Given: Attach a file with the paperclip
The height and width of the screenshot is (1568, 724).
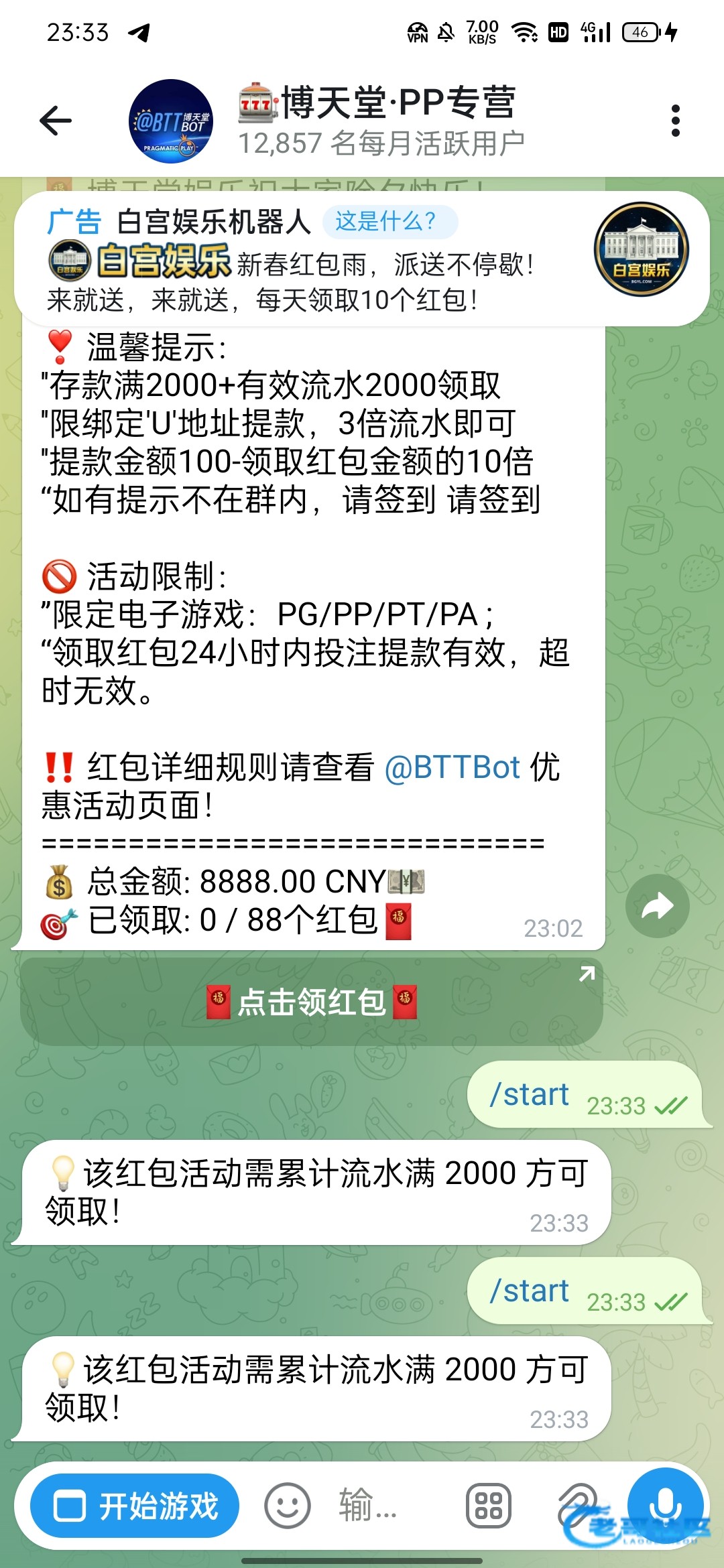Looking at the screenshot, I should [578, 1506].
